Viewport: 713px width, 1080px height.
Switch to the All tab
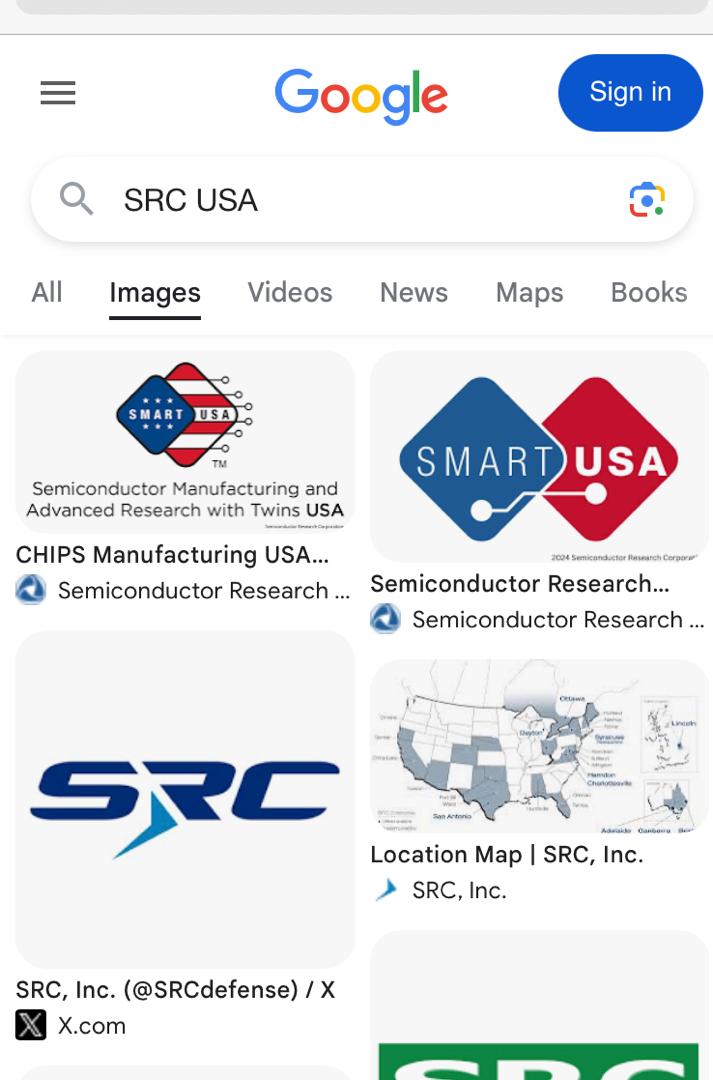pos(47,292)
